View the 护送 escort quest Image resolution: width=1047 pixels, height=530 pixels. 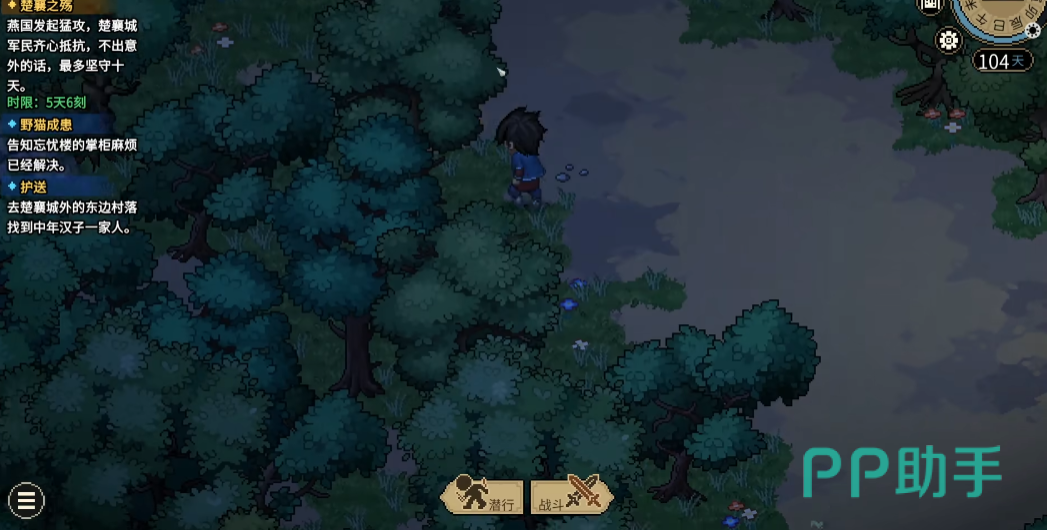(x=34, y=187)
